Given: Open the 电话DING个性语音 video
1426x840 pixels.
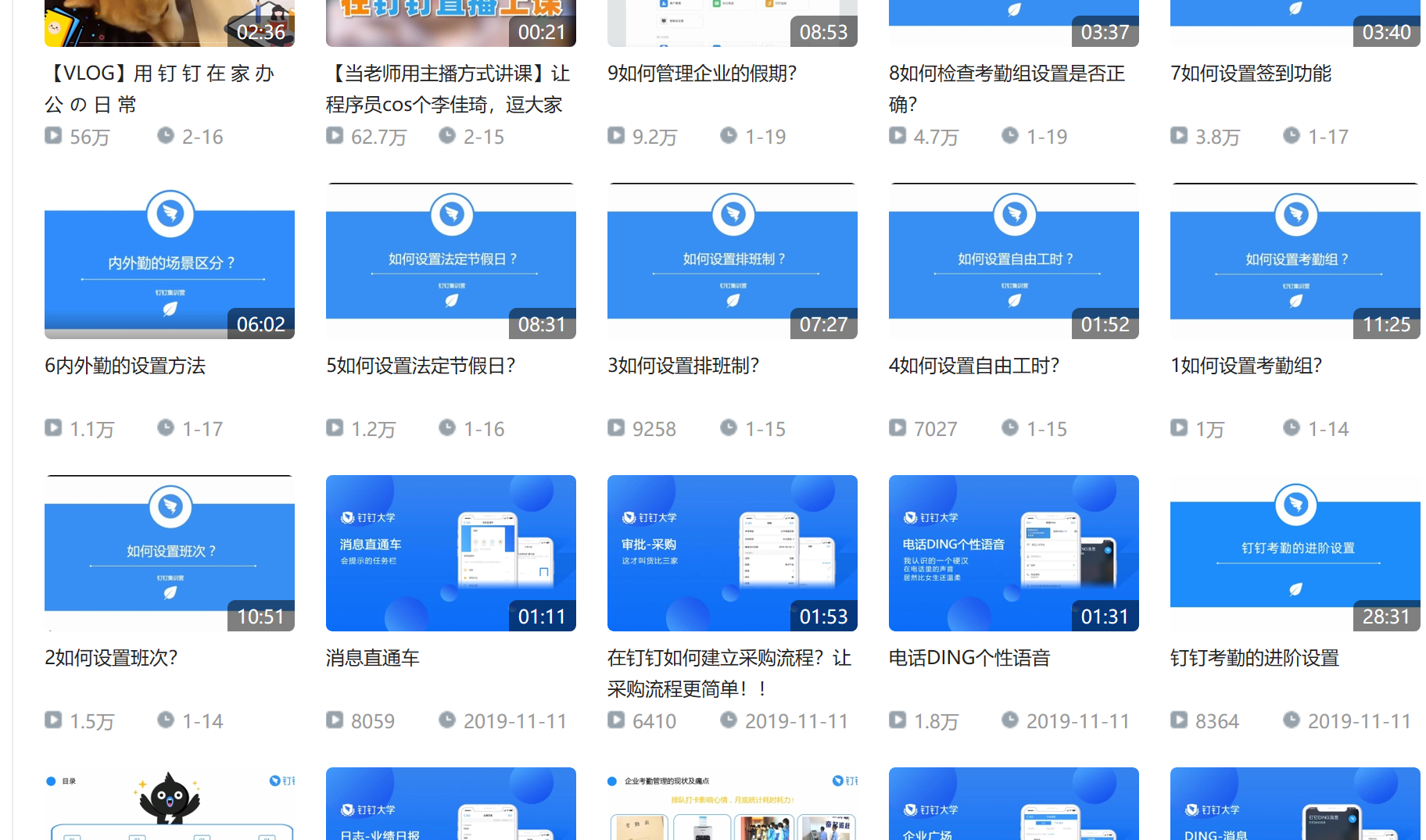Looking at the screenshot, I should 969,658.
